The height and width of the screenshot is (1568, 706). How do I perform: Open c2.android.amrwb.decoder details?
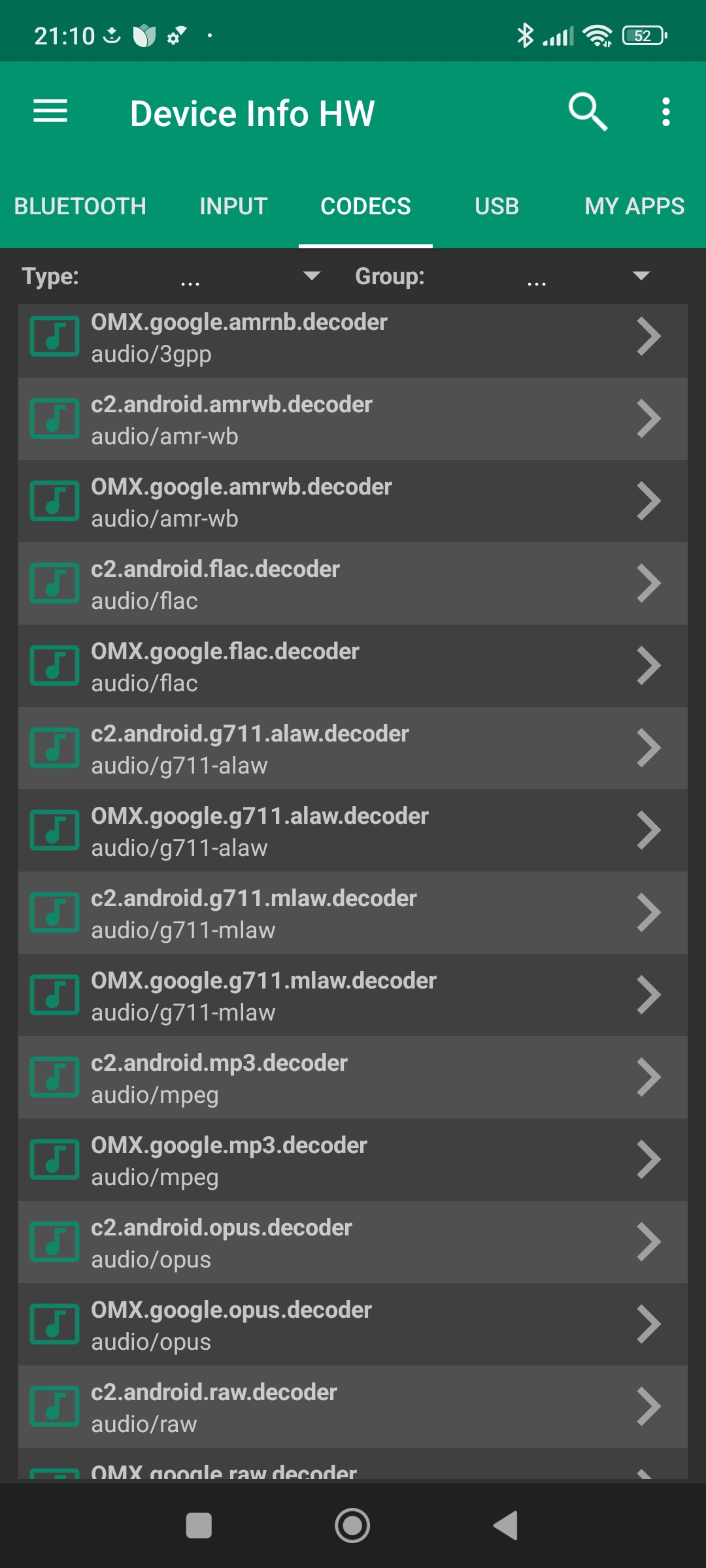[x=353, y=419]
